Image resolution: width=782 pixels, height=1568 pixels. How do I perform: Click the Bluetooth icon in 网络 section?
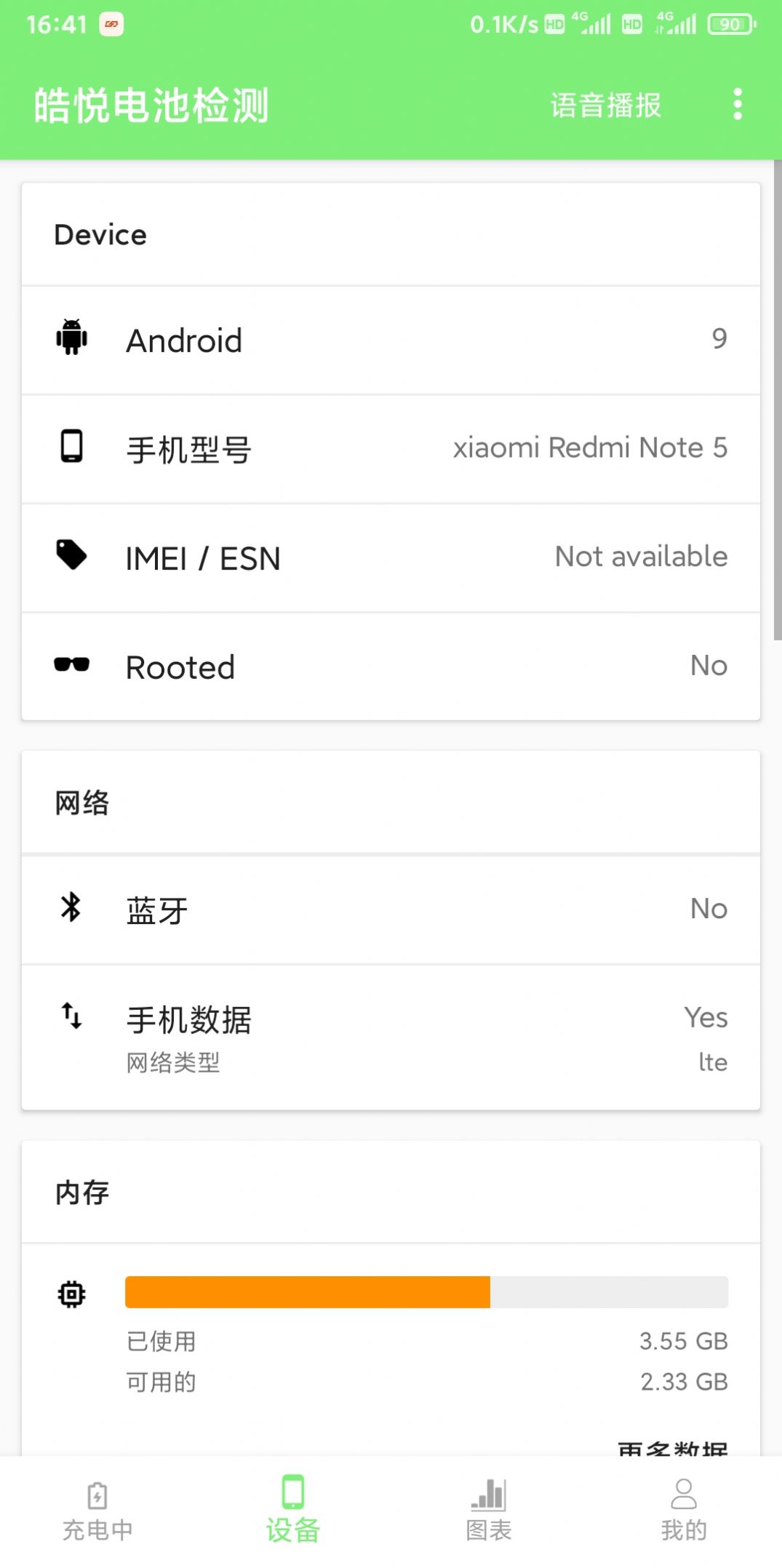click(x=71, y=908)
